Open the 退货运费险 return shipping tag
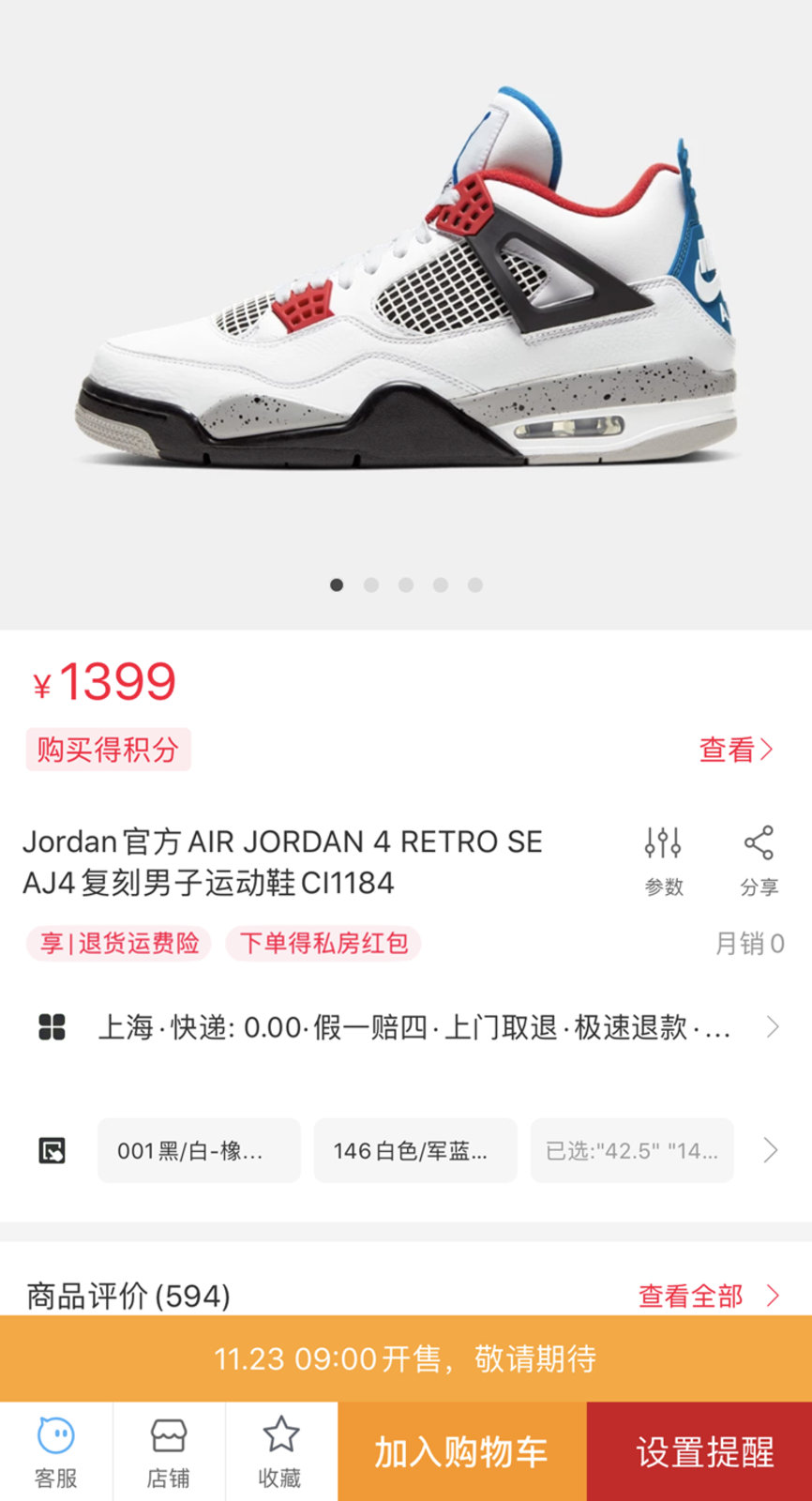Screen dimensions: 812x1501 119,943
